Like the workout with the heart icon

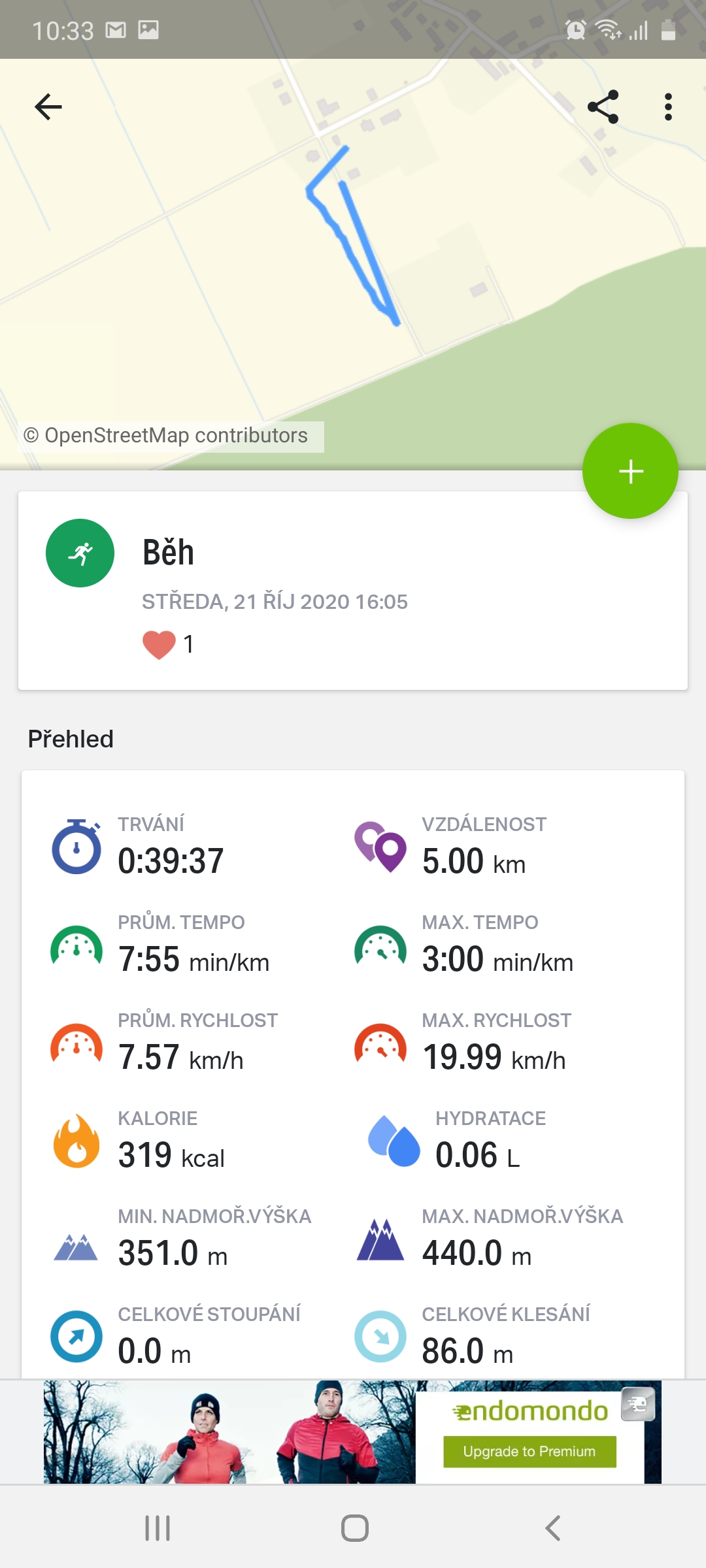click(159, 644)
